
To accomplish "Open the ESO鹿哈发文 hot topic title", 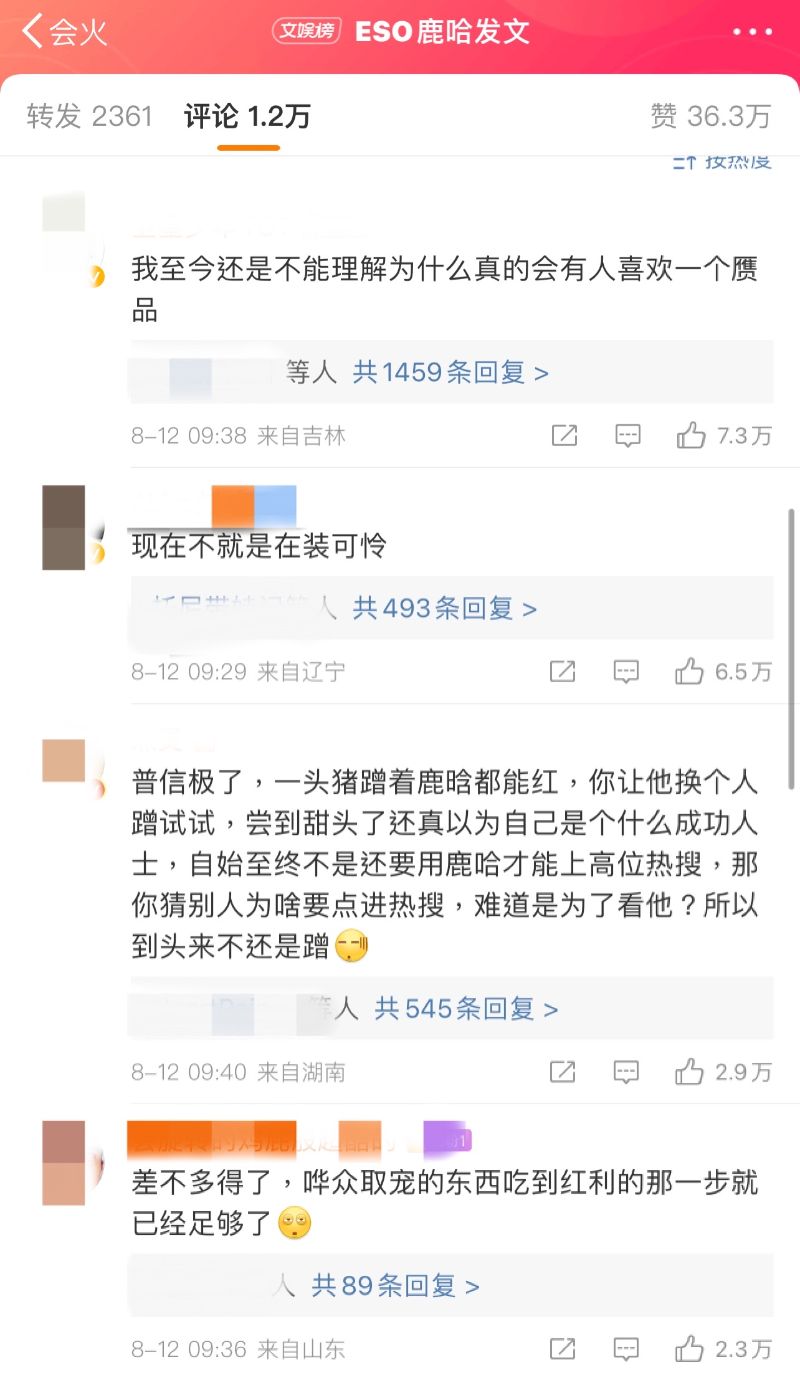I will tap(442, 32).
